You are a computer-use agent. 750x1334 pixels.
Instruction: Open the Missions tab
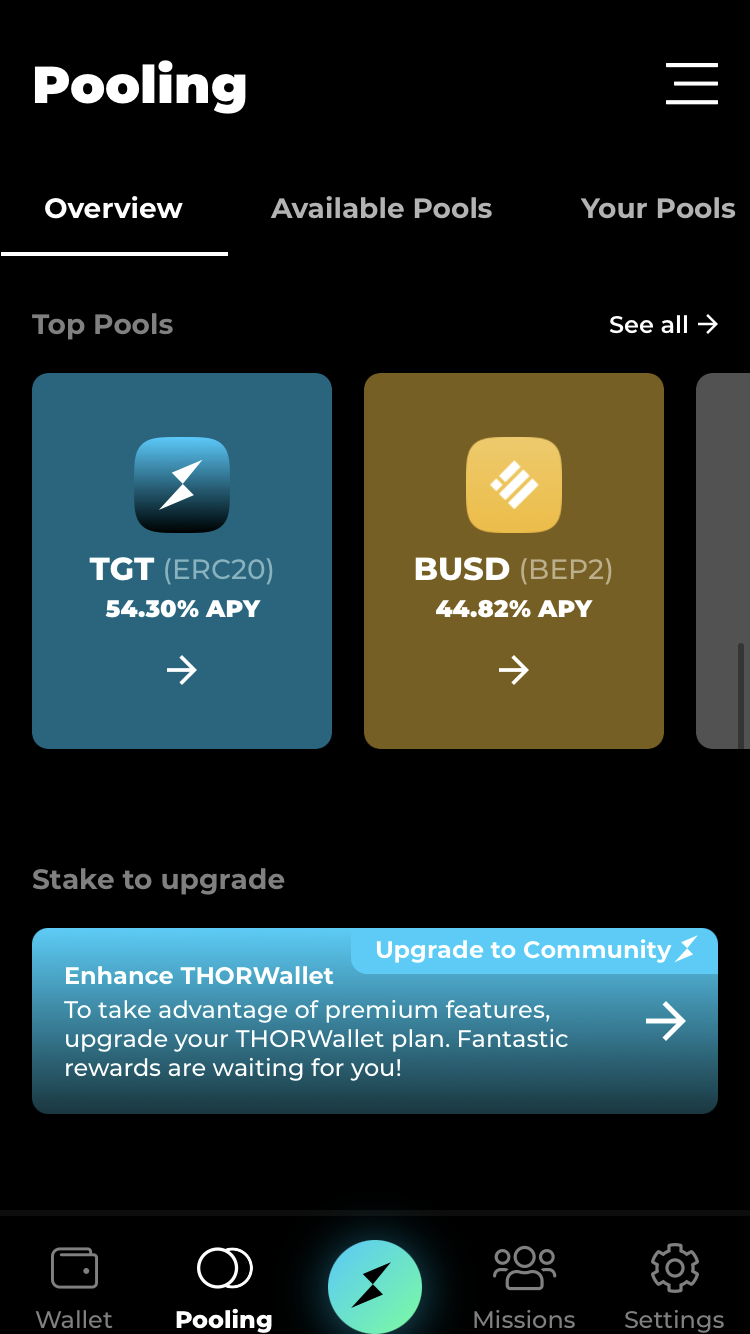pos(524,1288)
